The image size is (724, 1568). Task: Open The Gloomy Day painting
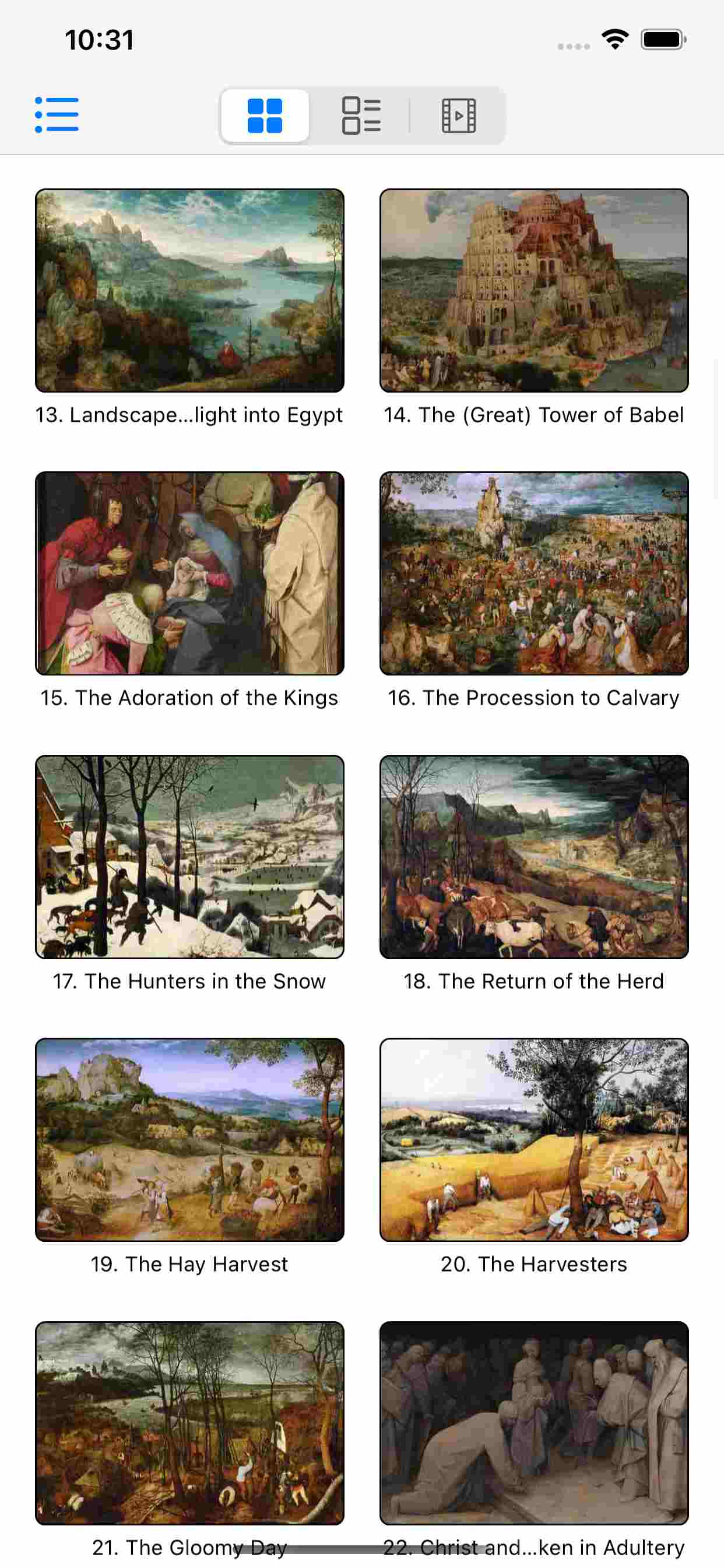point(189,1423)
